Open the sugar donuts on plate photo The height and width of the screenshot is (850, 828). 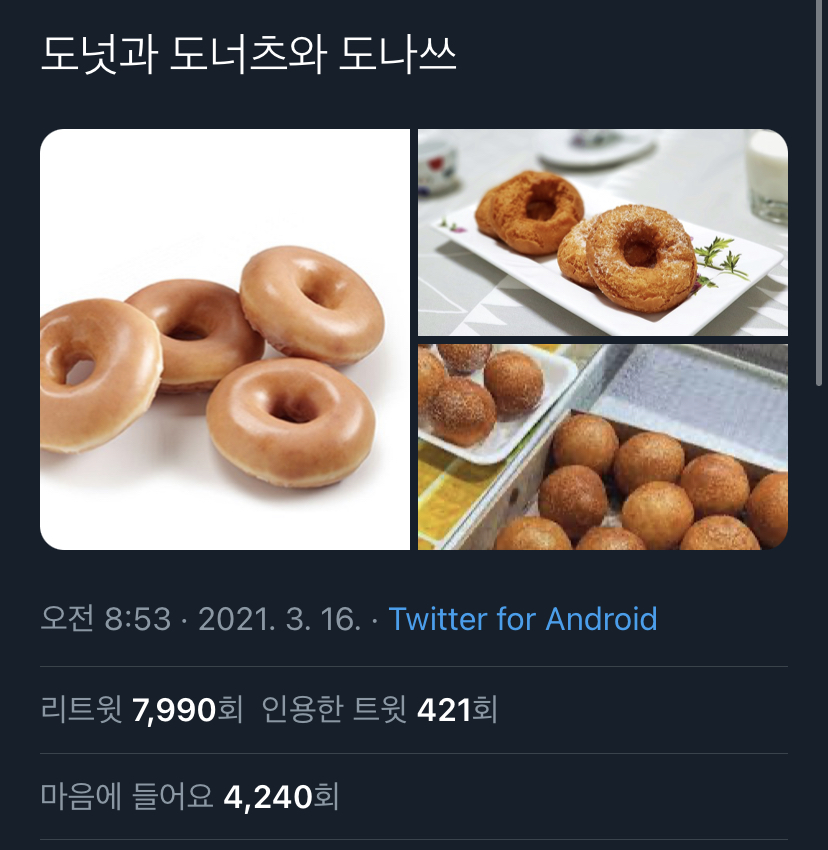click(x=602, y=232)
